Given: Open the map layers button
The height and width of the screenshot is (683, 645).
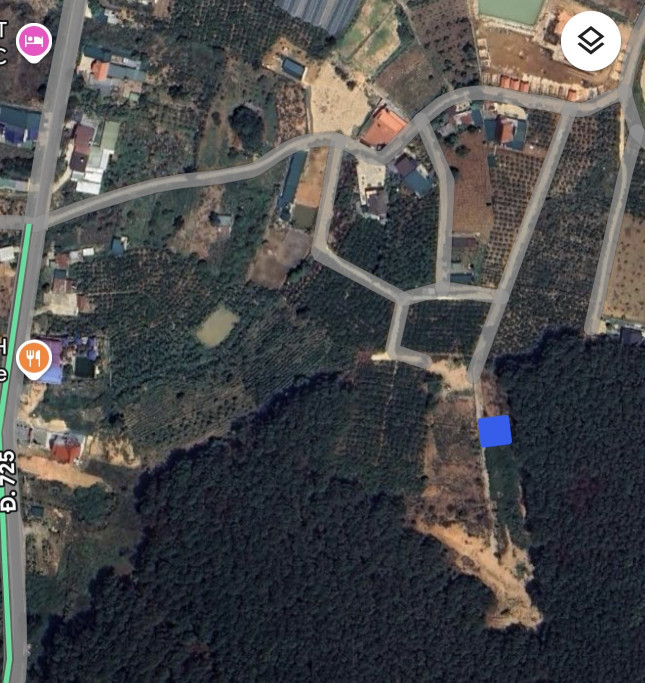Looking at the screenshot, I should tap(591, 42).
